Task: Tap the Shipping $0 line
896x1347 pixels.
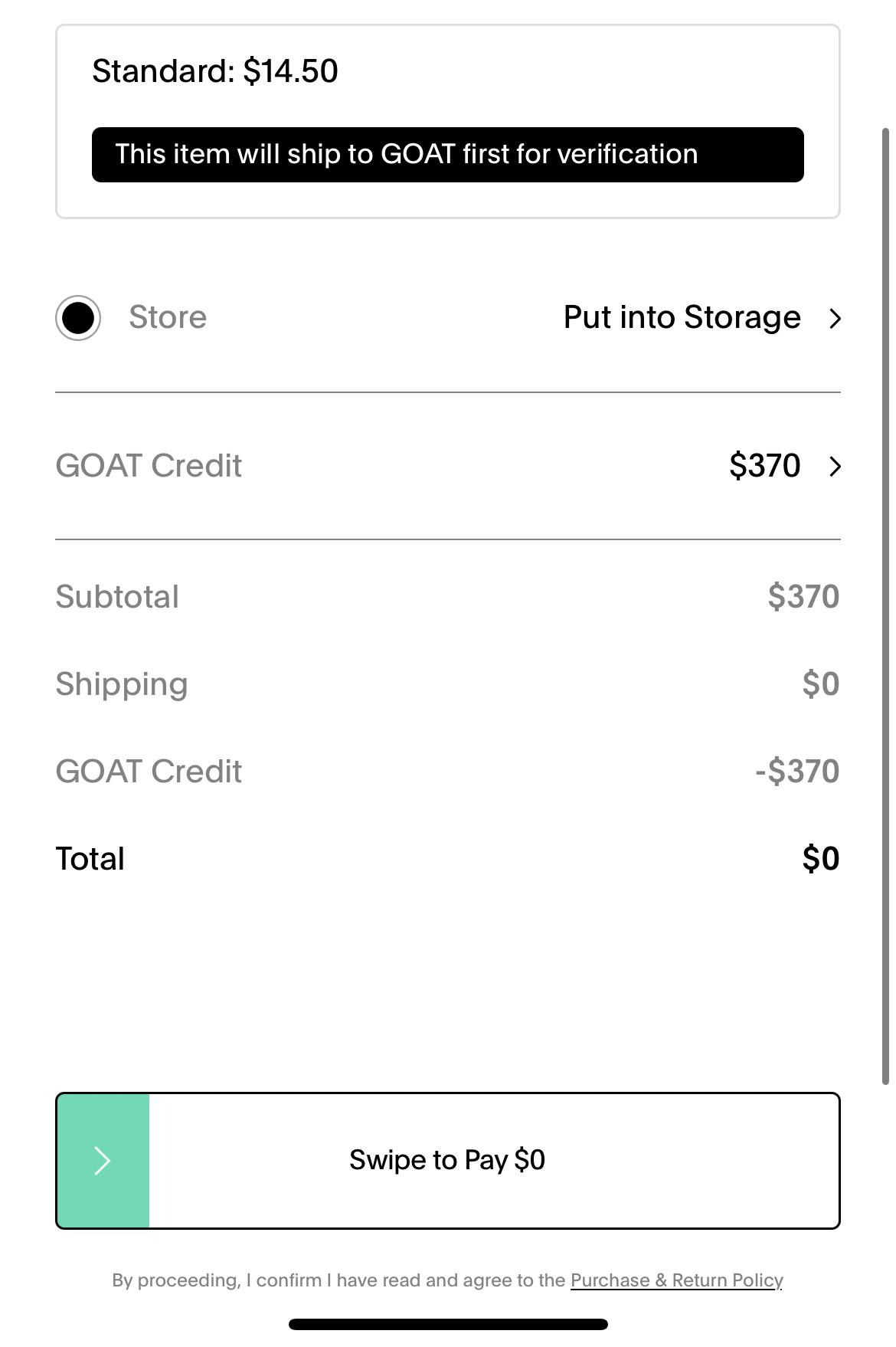Action: click(447, 683)
